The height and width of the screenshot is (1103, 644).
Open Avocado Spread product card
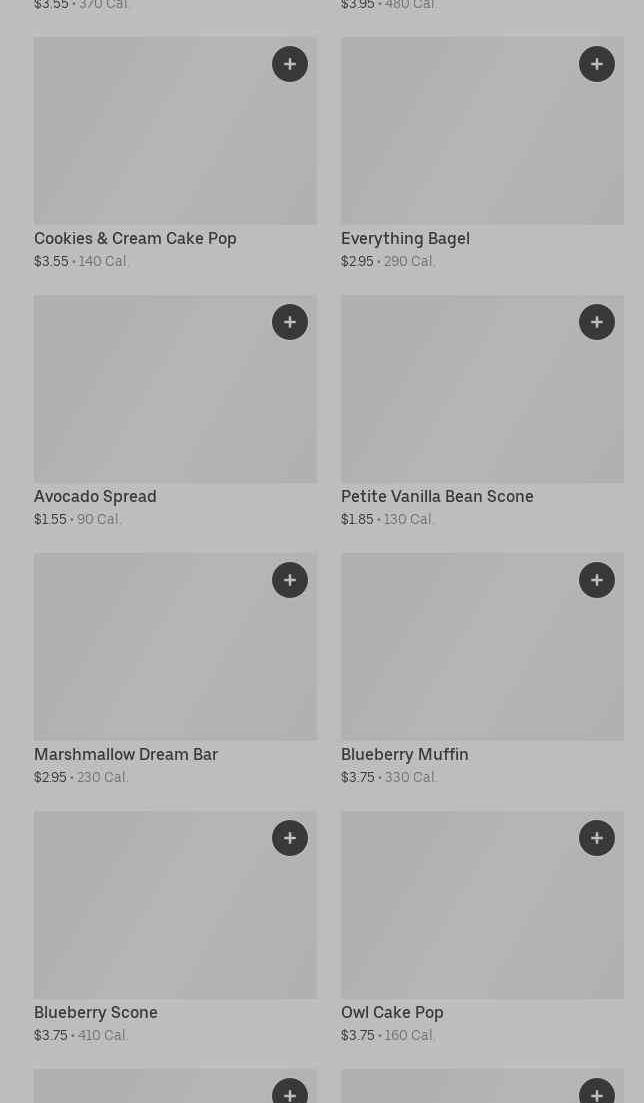coord(175,412)
